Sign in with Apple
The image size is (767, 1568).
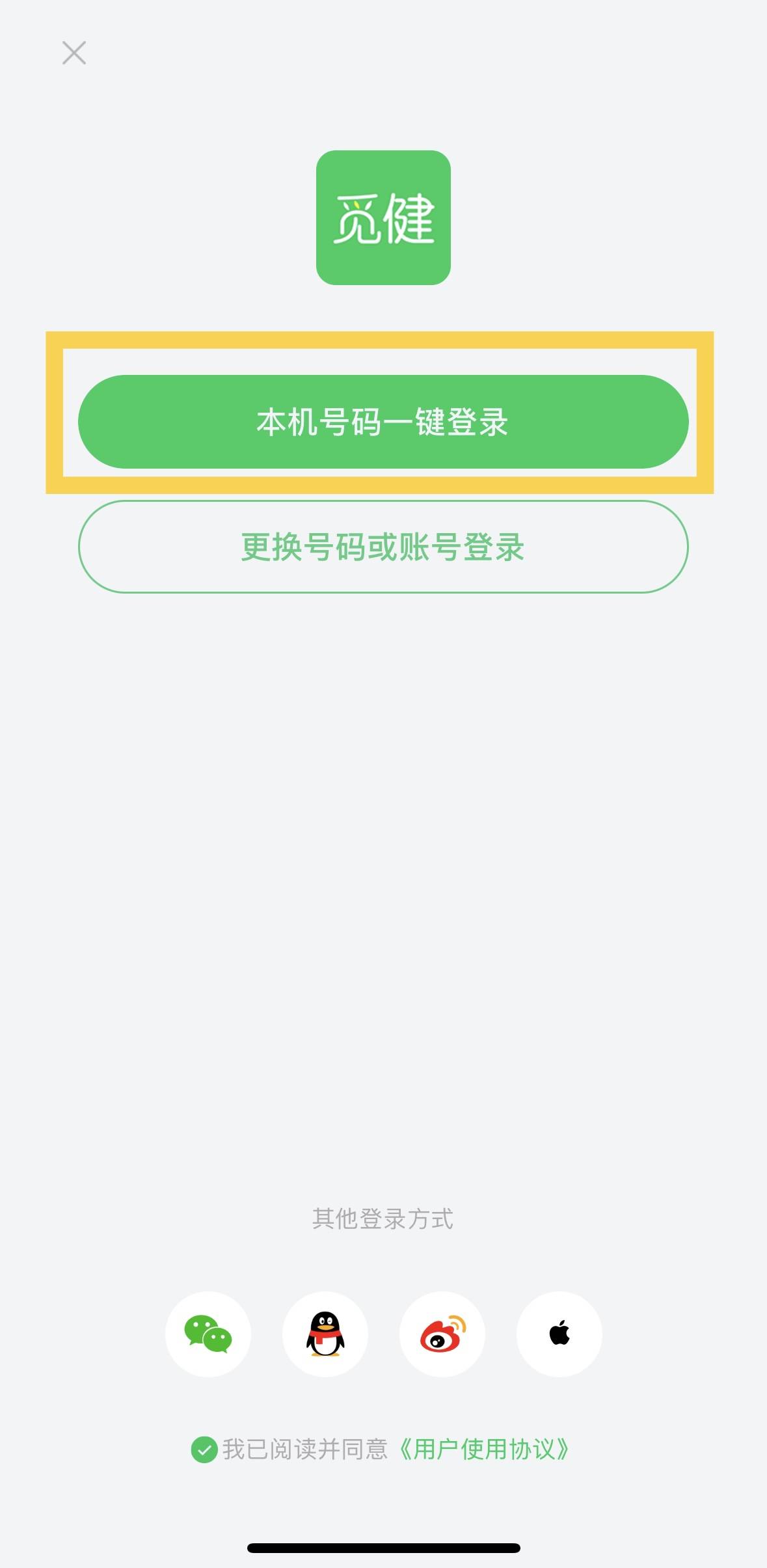point(559,1334)
